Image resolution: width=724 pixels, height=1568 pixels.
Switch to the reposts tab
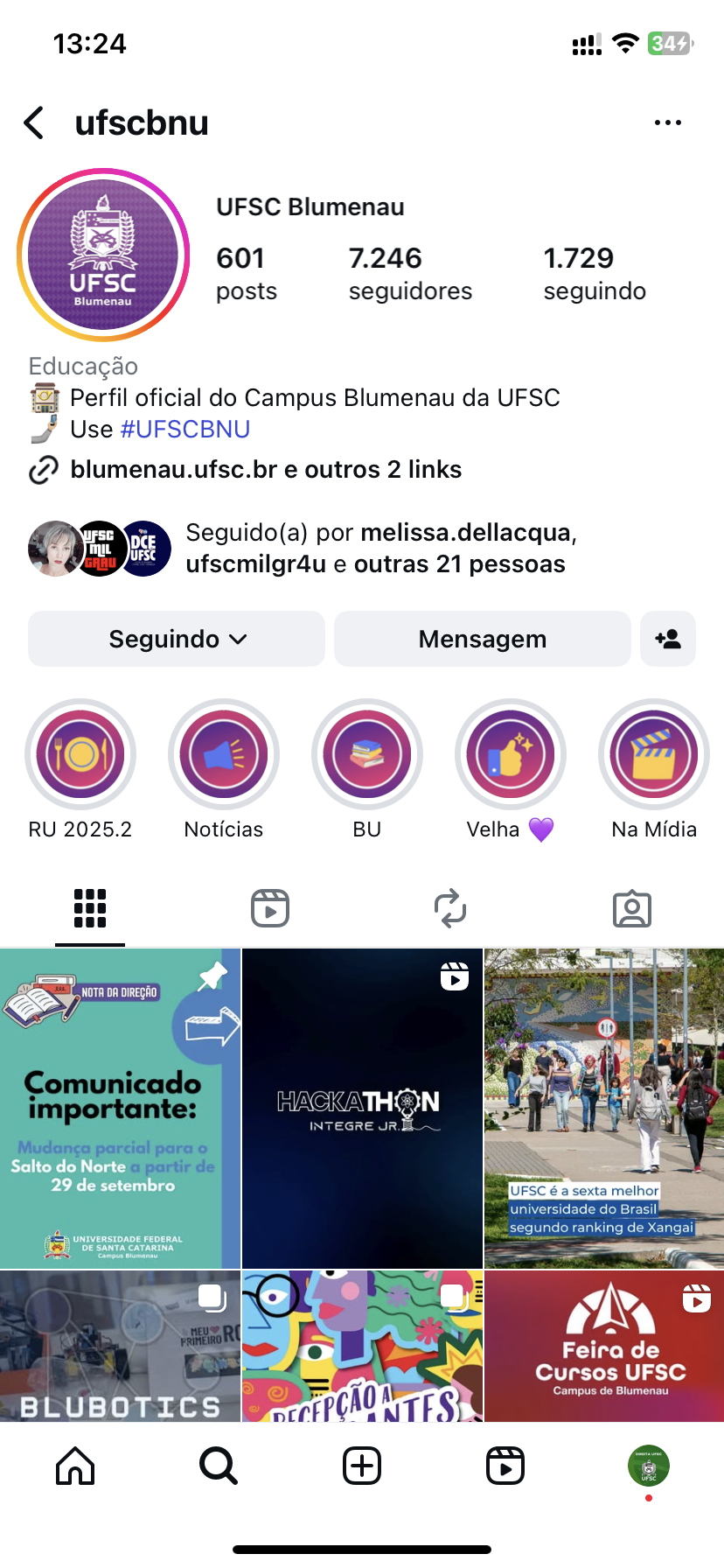tap(450, 909)
